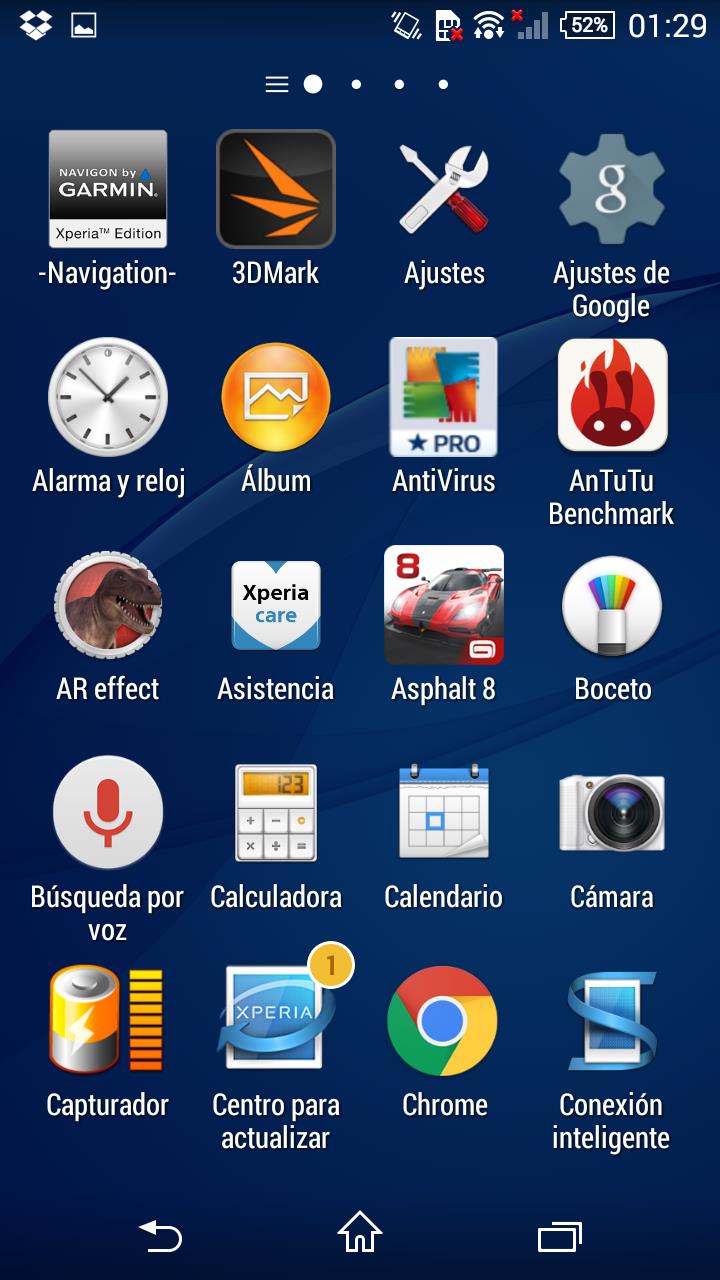The height and width of the screenshot is (1280, 720).
Task: Open the Boceto sketch app
Action: pos(611,605)
